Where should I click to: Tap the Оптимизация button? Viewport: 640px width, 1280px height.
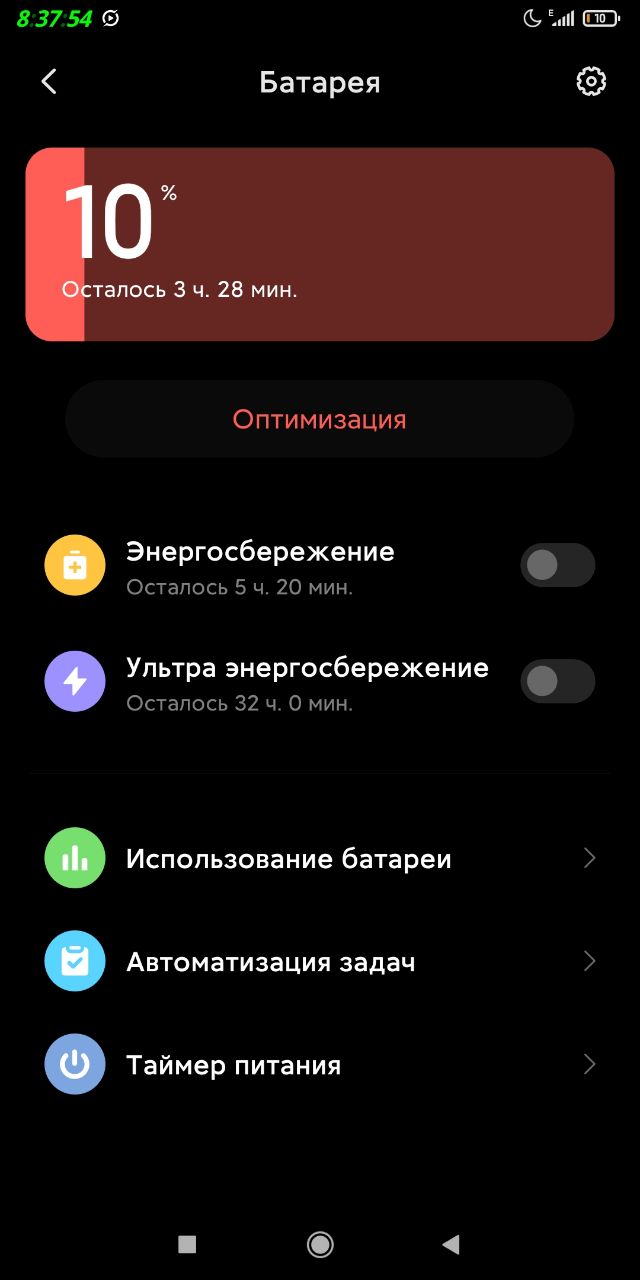[x=320, y=419]
